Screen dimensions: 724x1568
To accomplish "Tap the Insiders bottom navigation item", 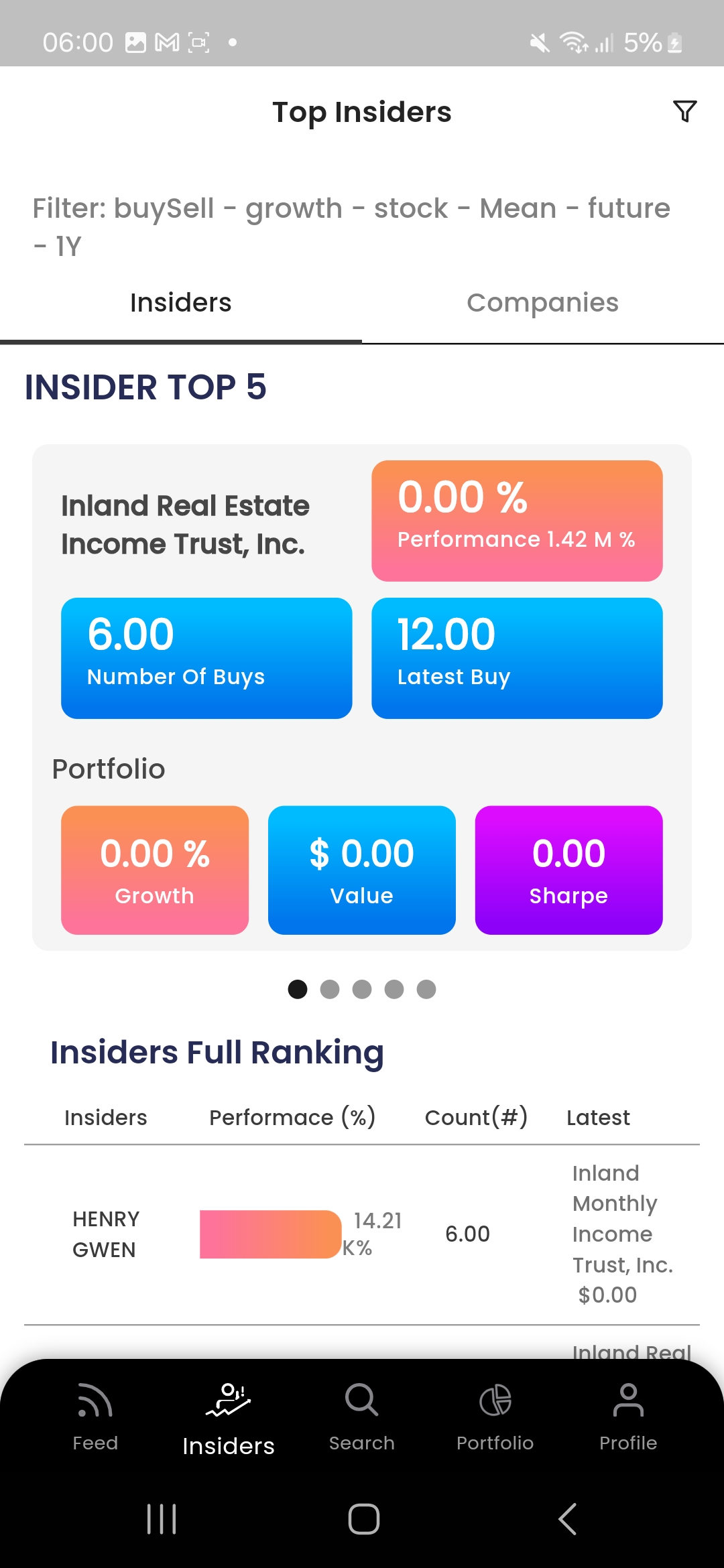I will tap(229, 1418).
